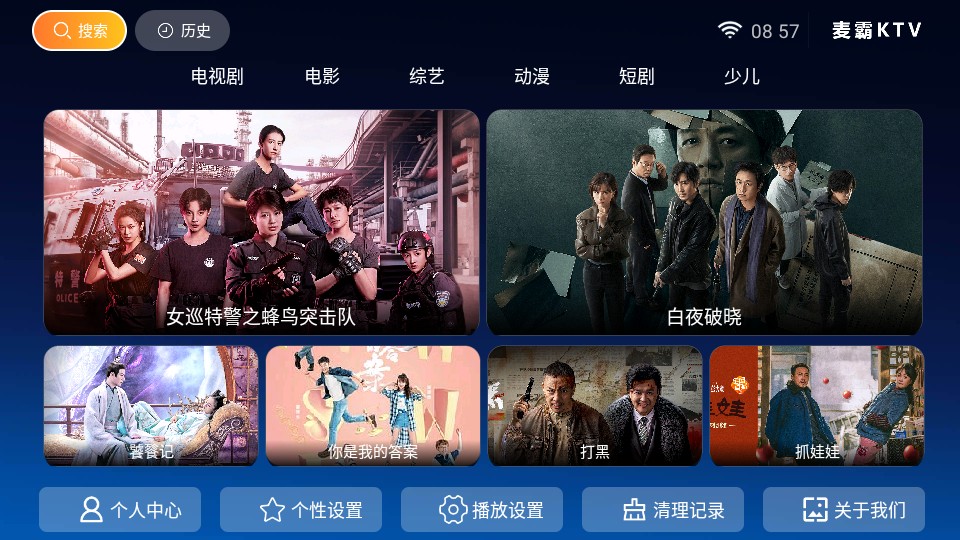Open the 白夜破晓 show card
Viewport: 960px width, 540px height.
click(x=704, y=222)
